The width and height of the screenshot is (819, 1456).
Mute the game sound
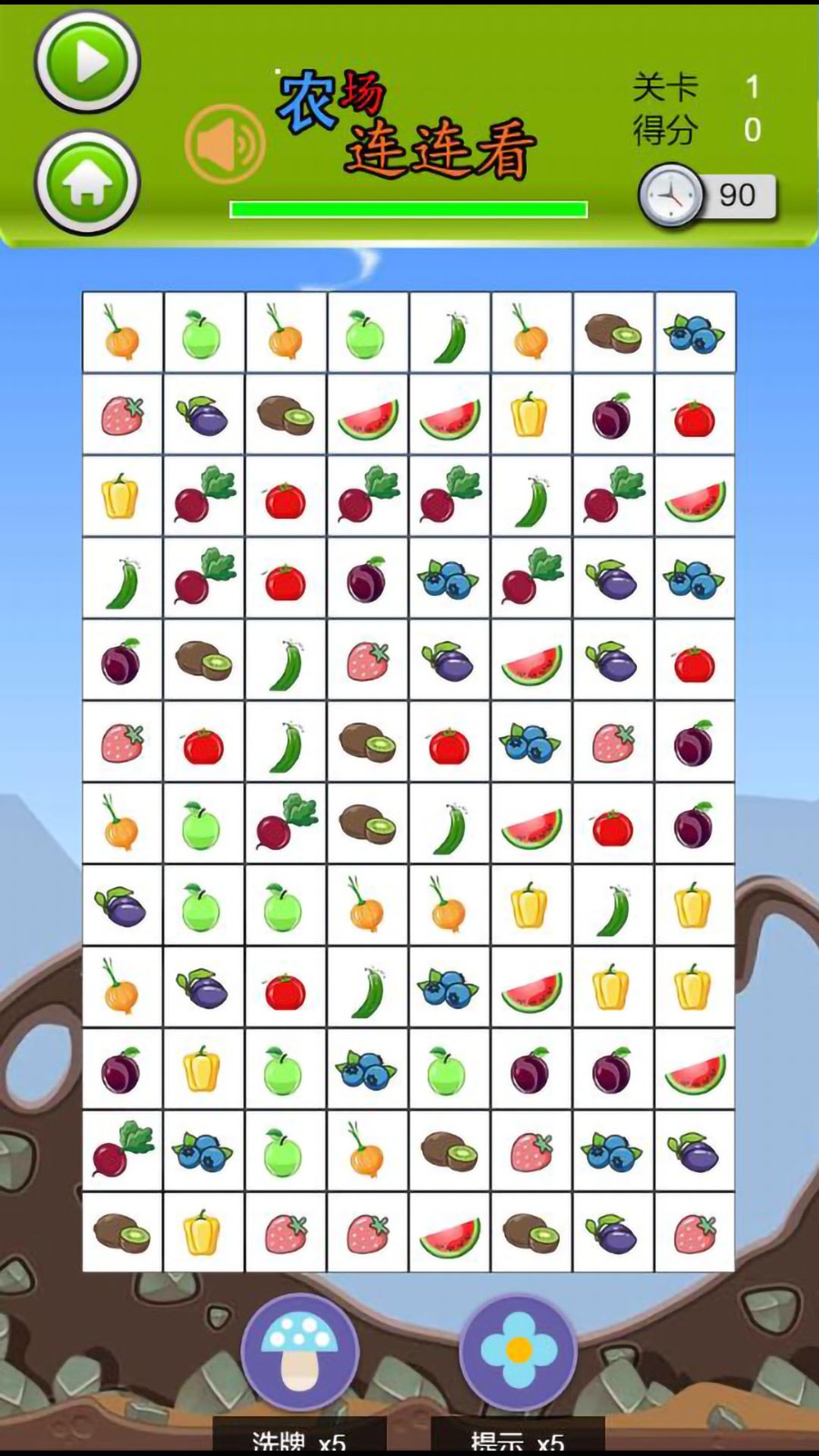[224, 144]
